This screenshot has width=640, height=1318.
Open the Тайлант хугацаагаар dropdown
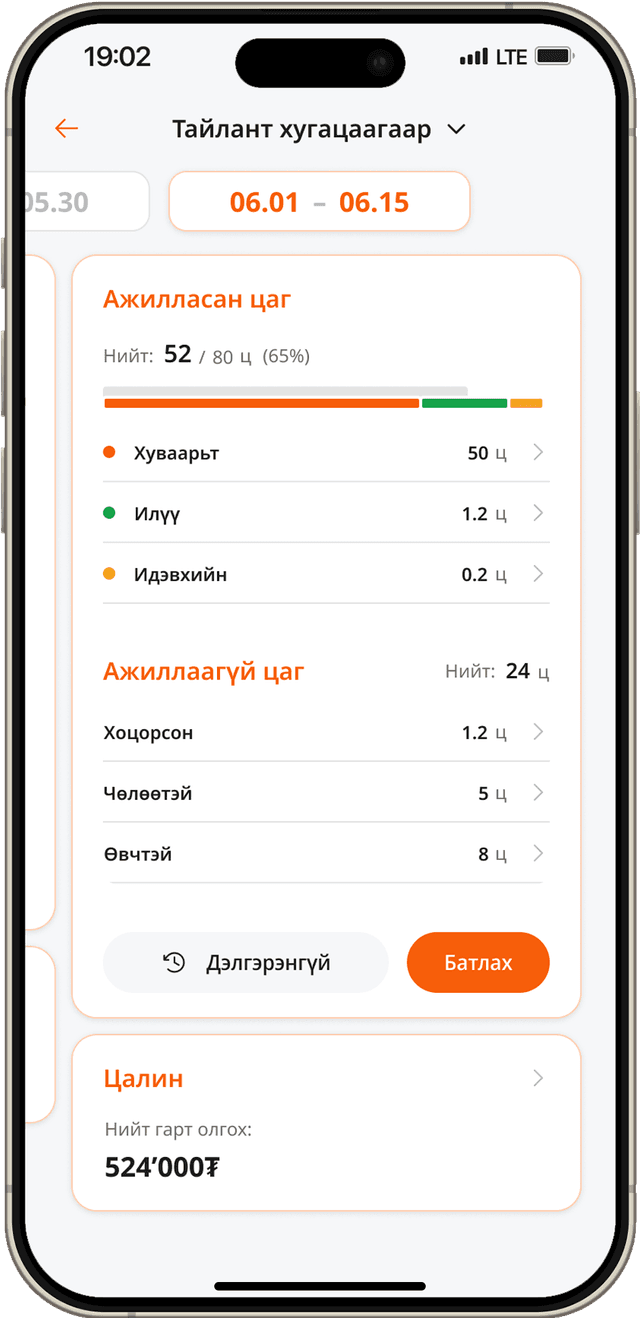319,130
